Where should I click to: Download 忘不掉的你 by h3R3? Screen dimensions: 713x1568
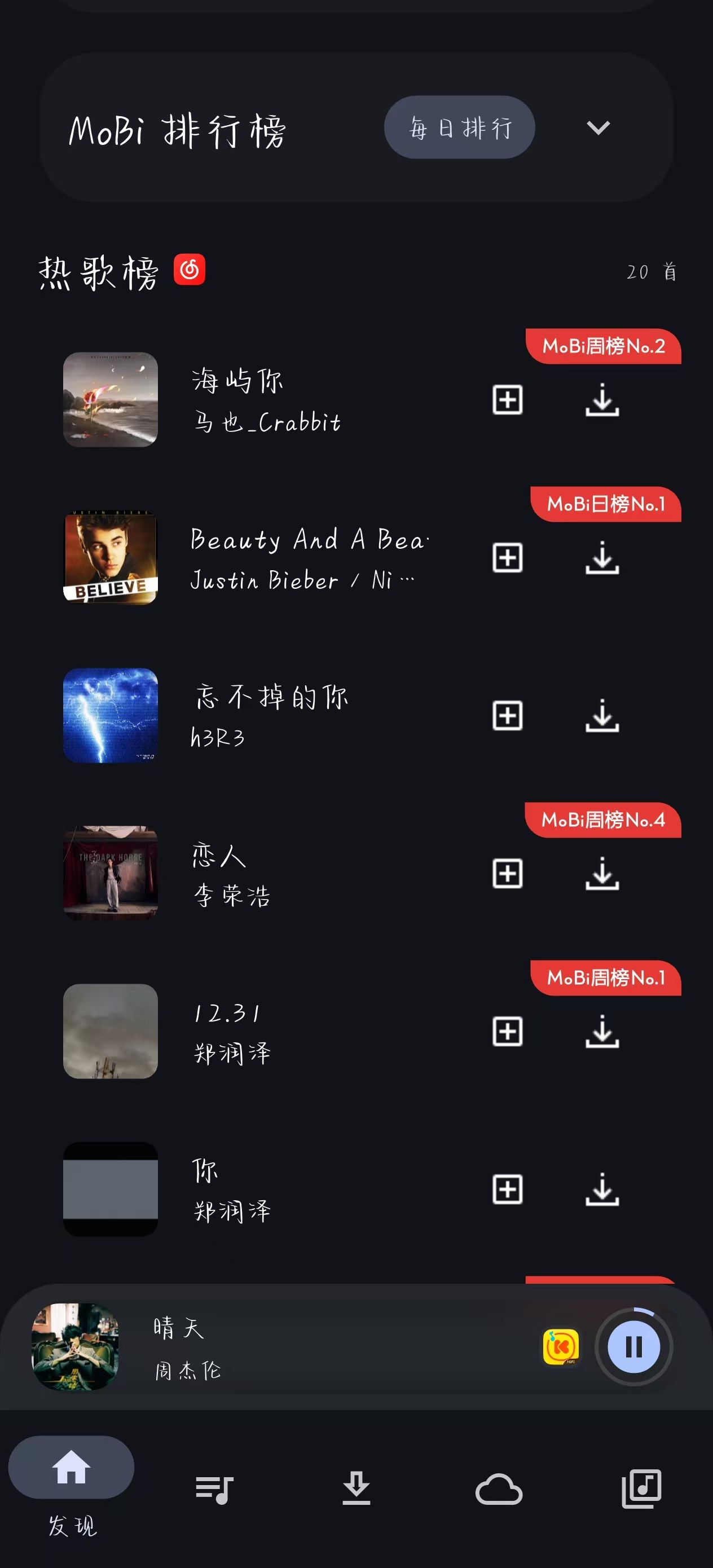click(602, 716)
